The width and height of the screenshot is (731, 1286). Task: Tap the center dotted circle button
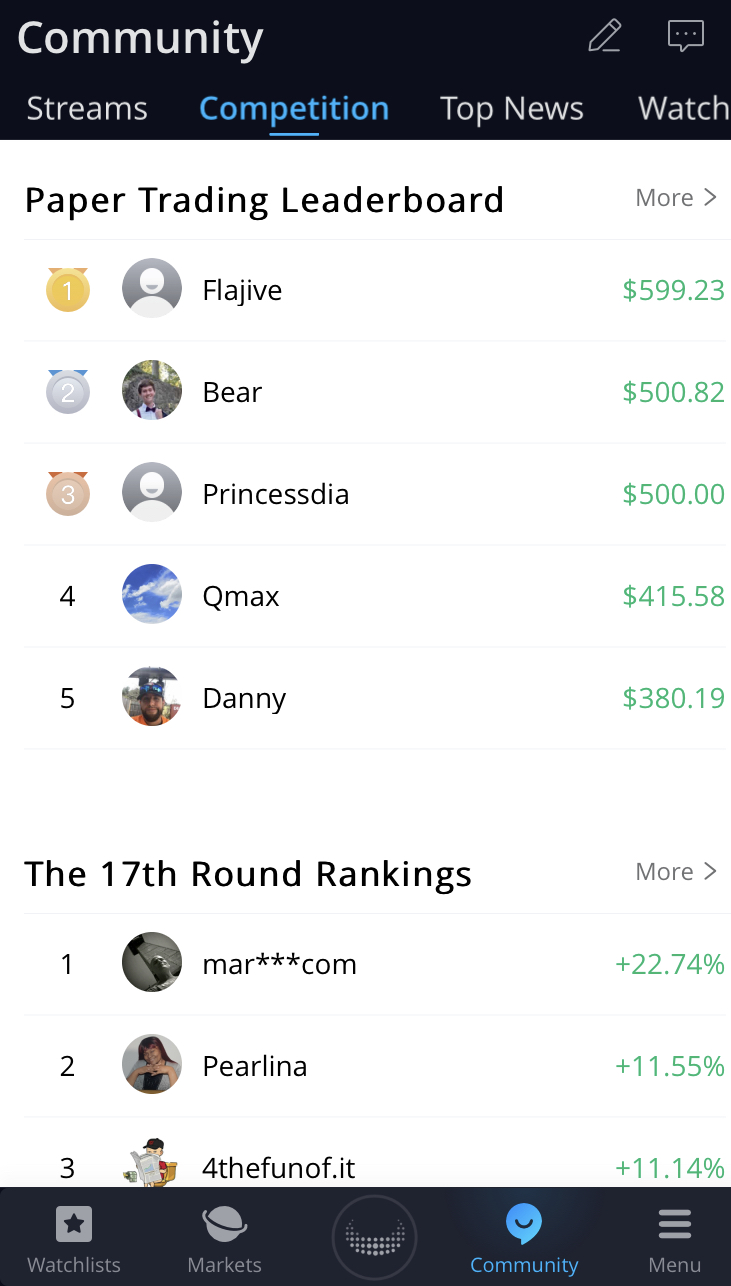(374, 1238)
